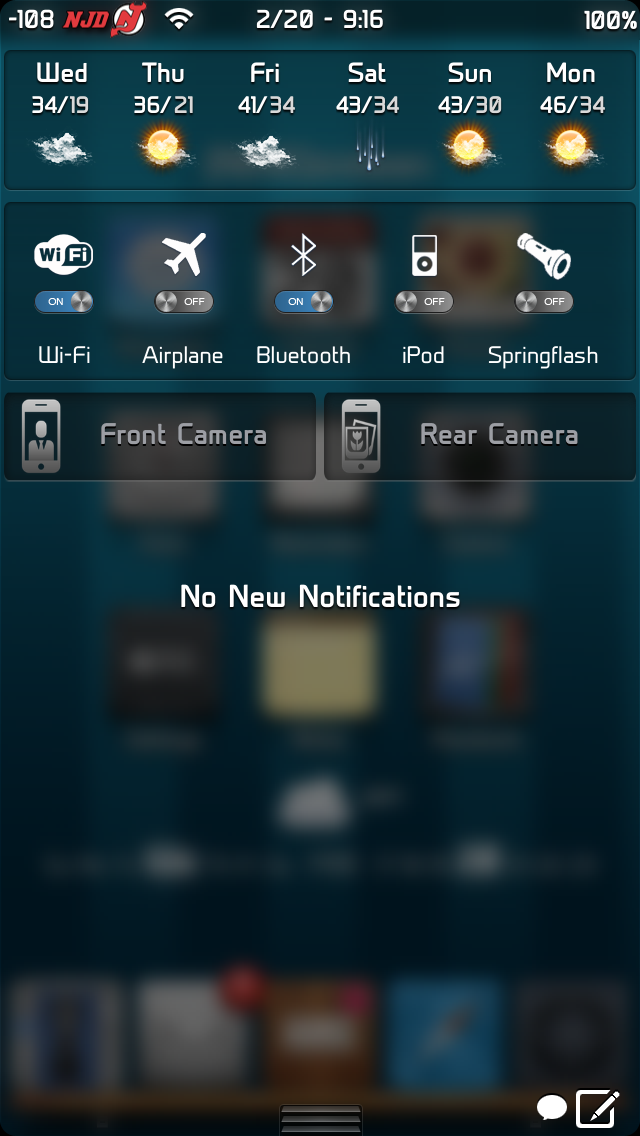The width and height of the screenshot is (640, 1136).
Task: Launch the Rear Camera
Action: tap(480, 436)
